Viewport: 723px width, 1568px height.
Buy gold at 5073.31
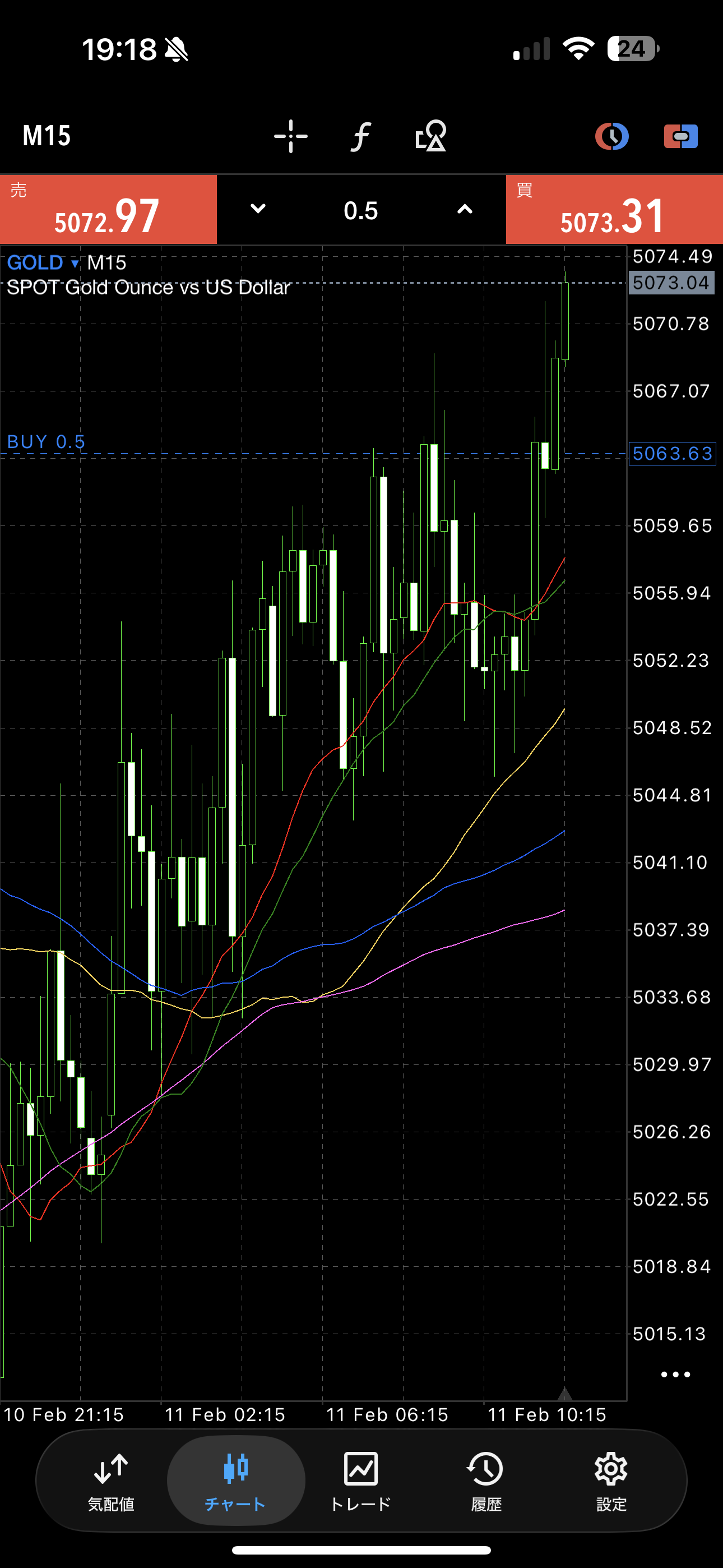click(614, 210)
